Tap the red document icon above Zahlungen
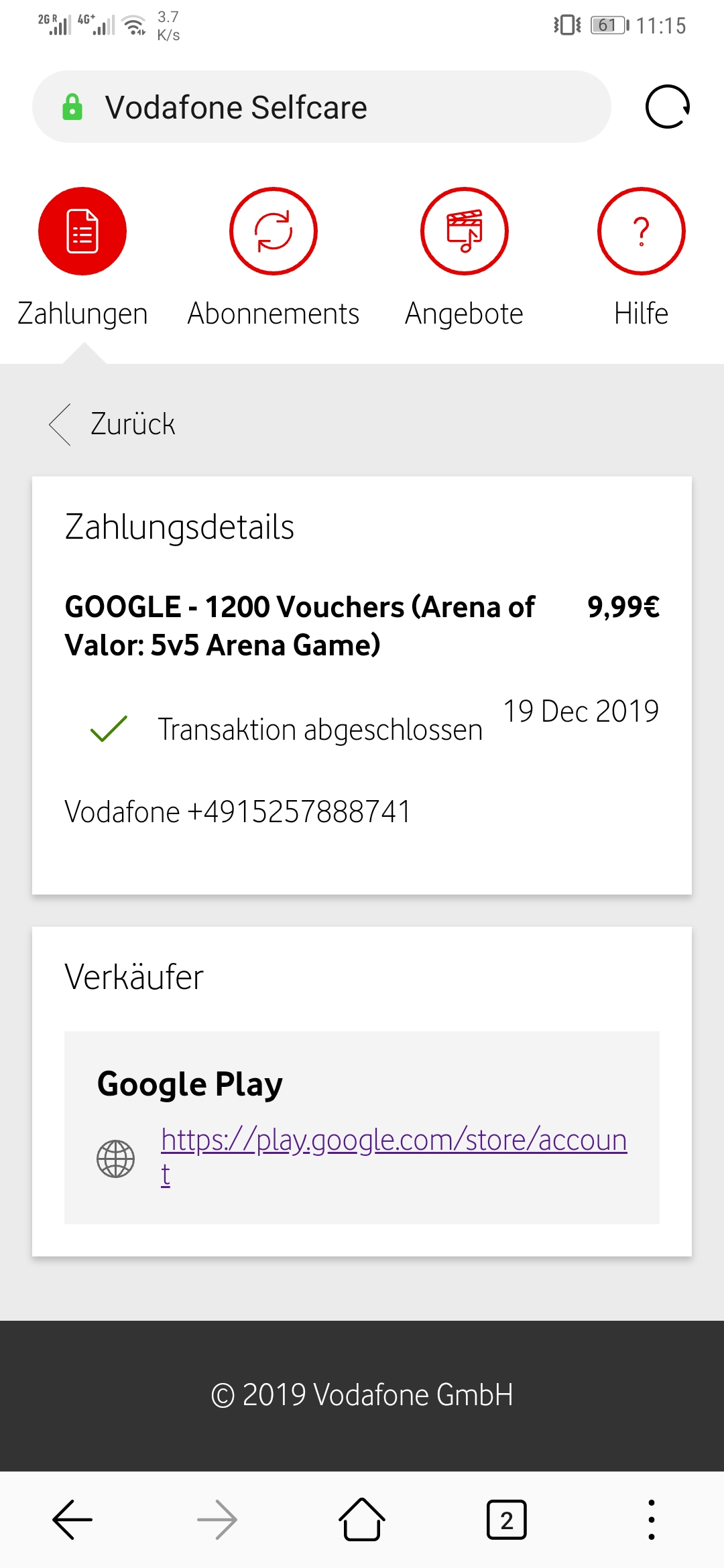724x1568 pixels. click(82, 231)
